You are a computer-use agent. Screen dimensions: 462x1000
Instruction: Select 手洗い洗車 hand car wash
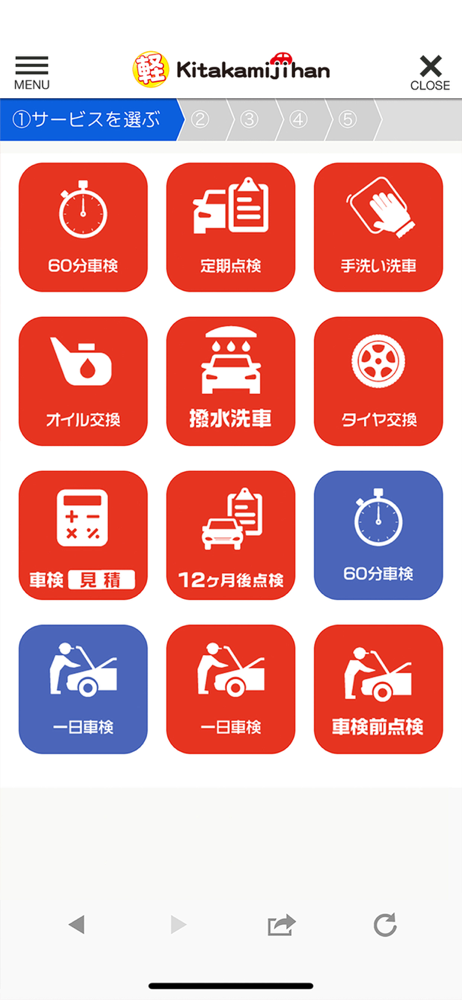(x=378, y=227)
